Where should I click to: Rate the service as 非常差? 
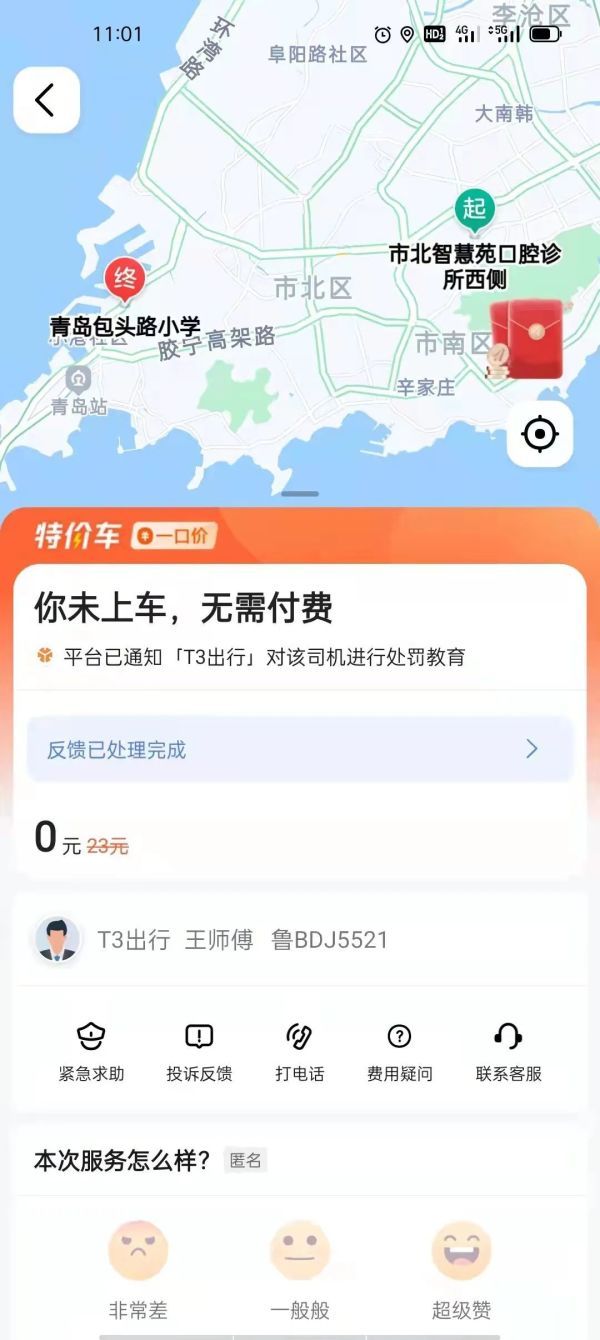138,1252
